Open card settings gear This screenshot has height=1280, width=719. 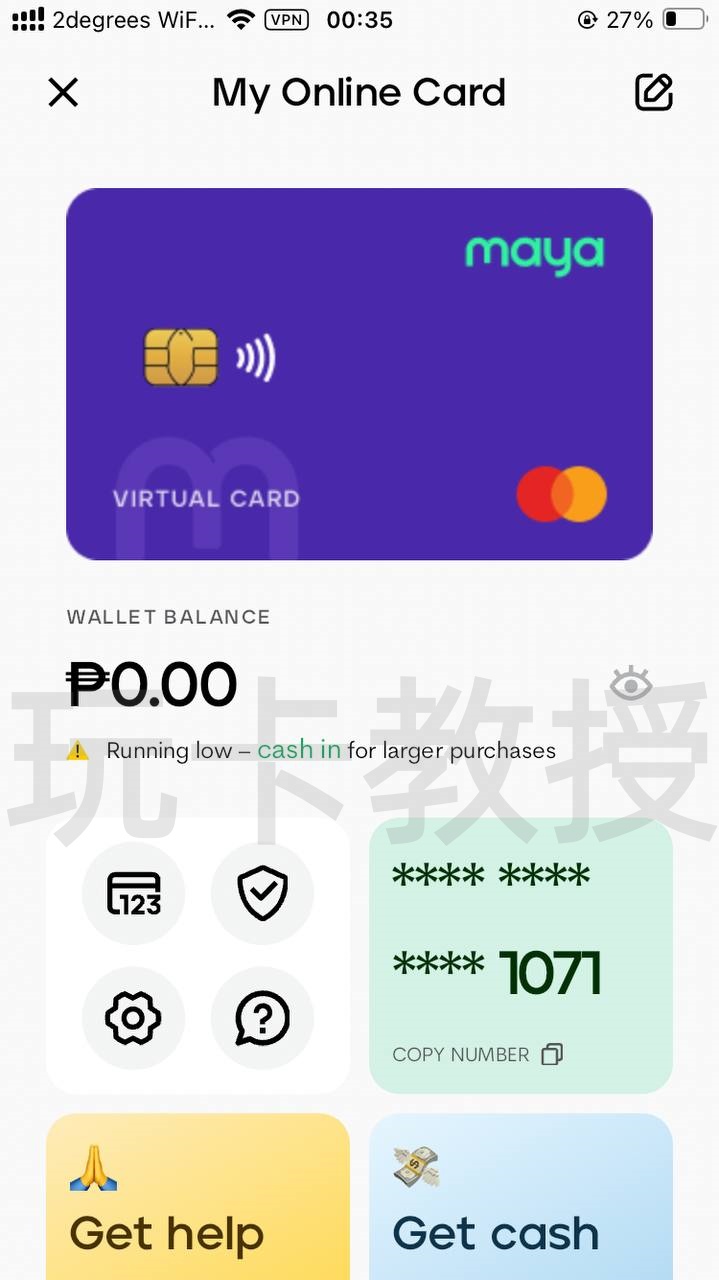[133, 1018]
